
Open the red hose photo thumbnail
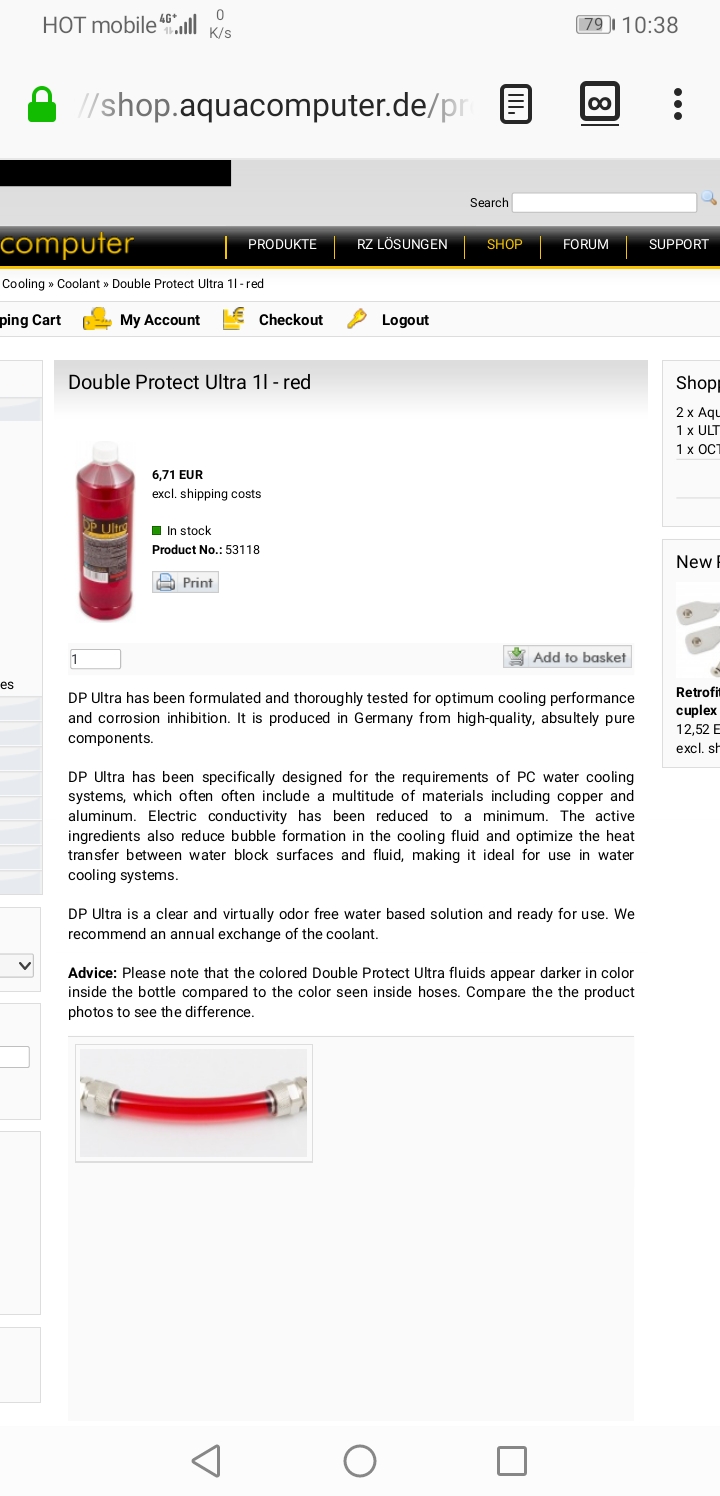click(194, 1103)
